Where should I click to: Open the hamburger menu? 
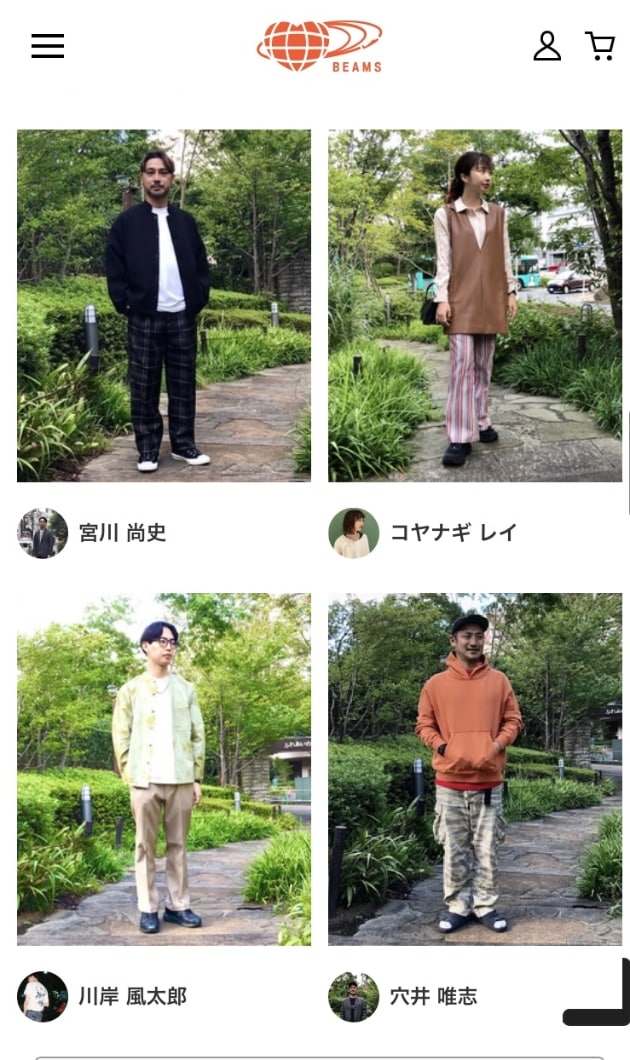pyautogui.click(x=47, y=46)
